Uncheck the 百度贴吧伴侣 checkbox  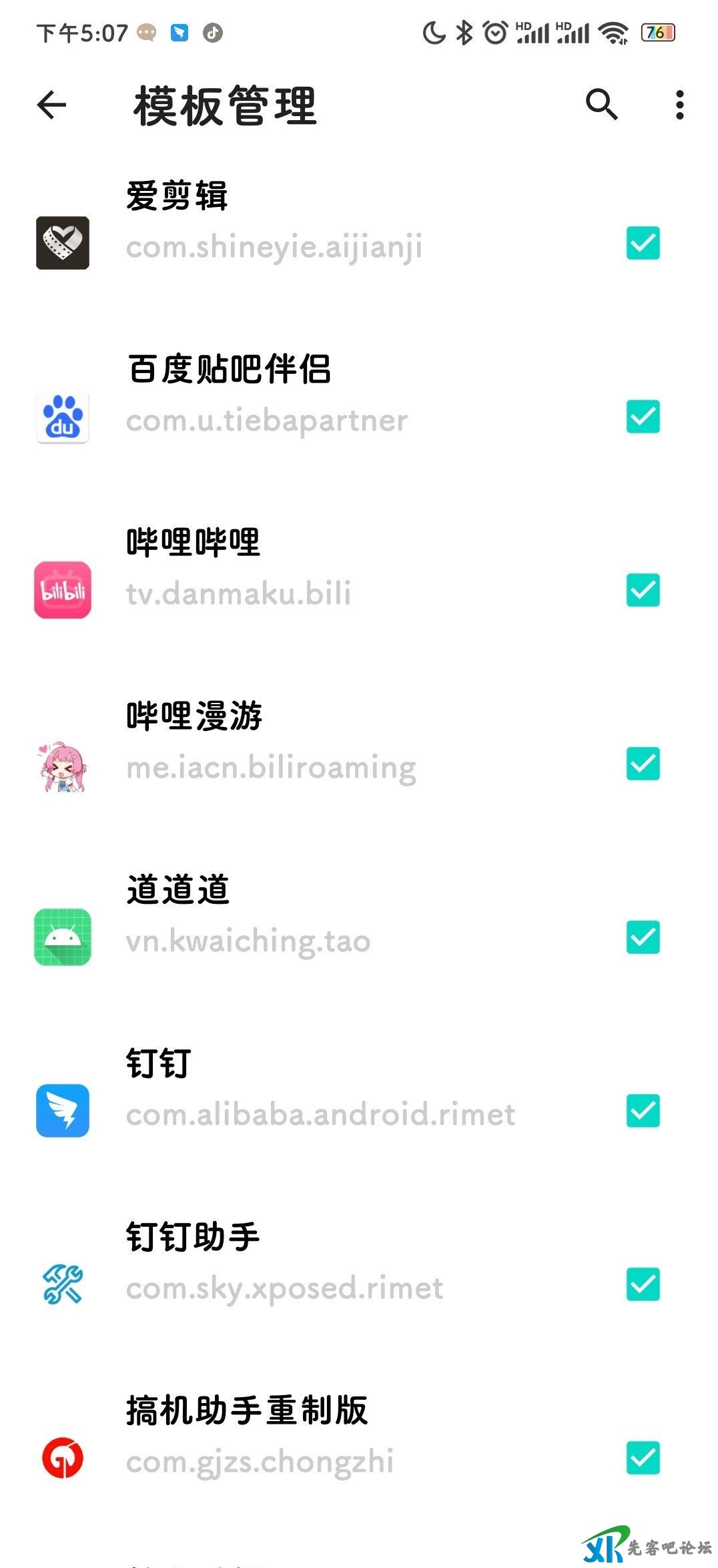pyautogui.click(x=643, y=417)
